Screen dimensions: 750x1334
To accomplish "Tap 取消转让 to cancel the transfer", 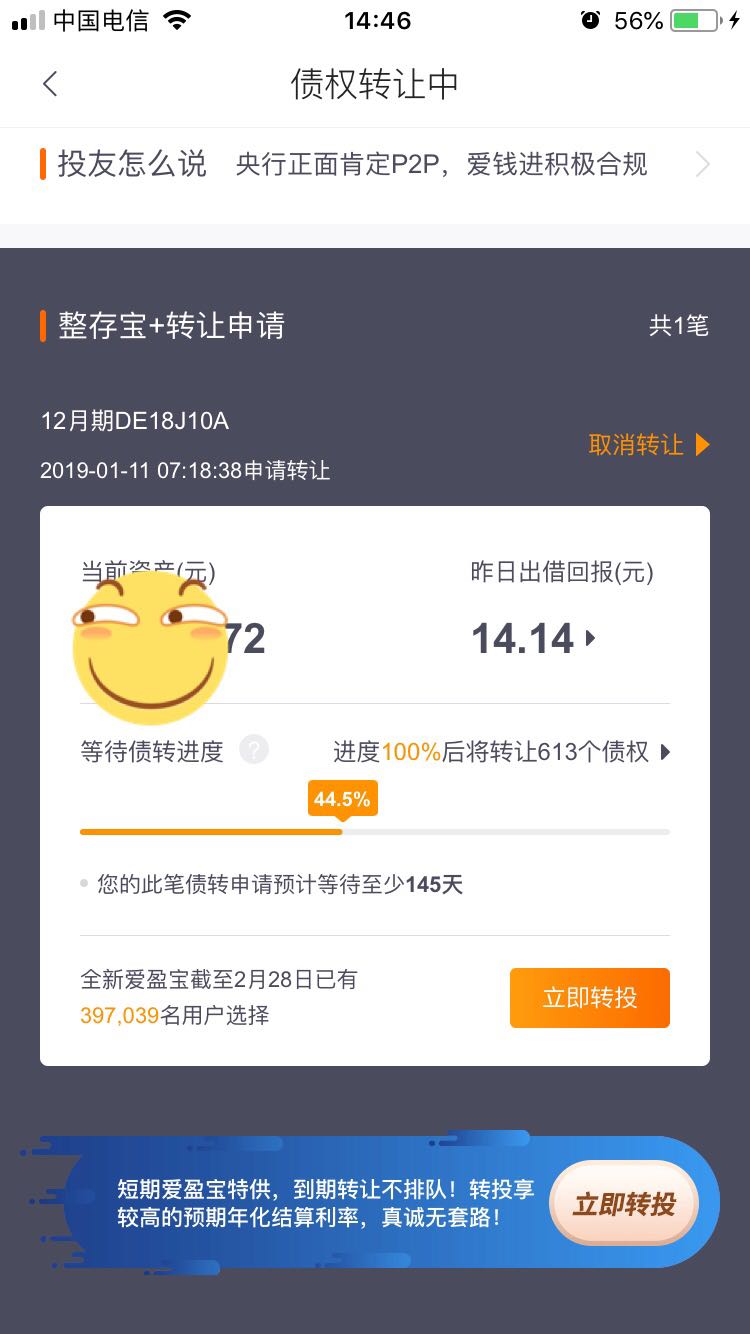I will point(649,445).
